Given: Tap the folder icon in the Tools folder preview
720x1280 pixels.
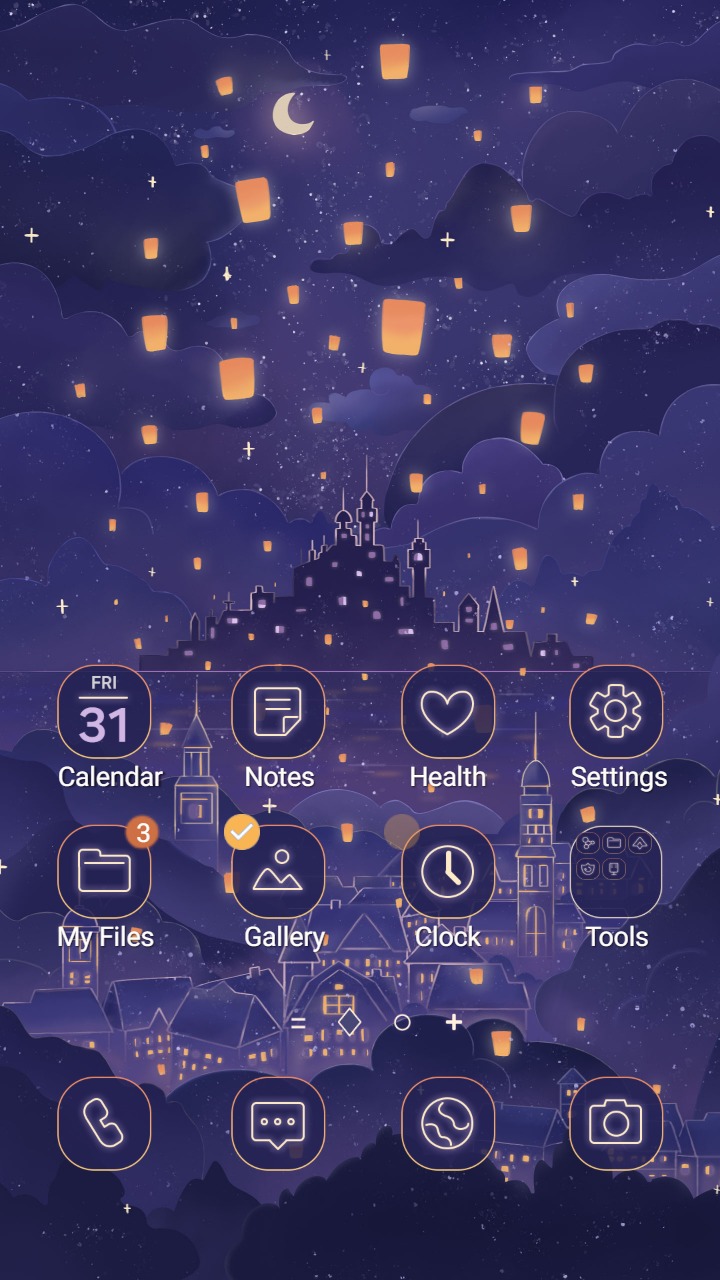Looking at the screenshot, I should tap(612, 842).
